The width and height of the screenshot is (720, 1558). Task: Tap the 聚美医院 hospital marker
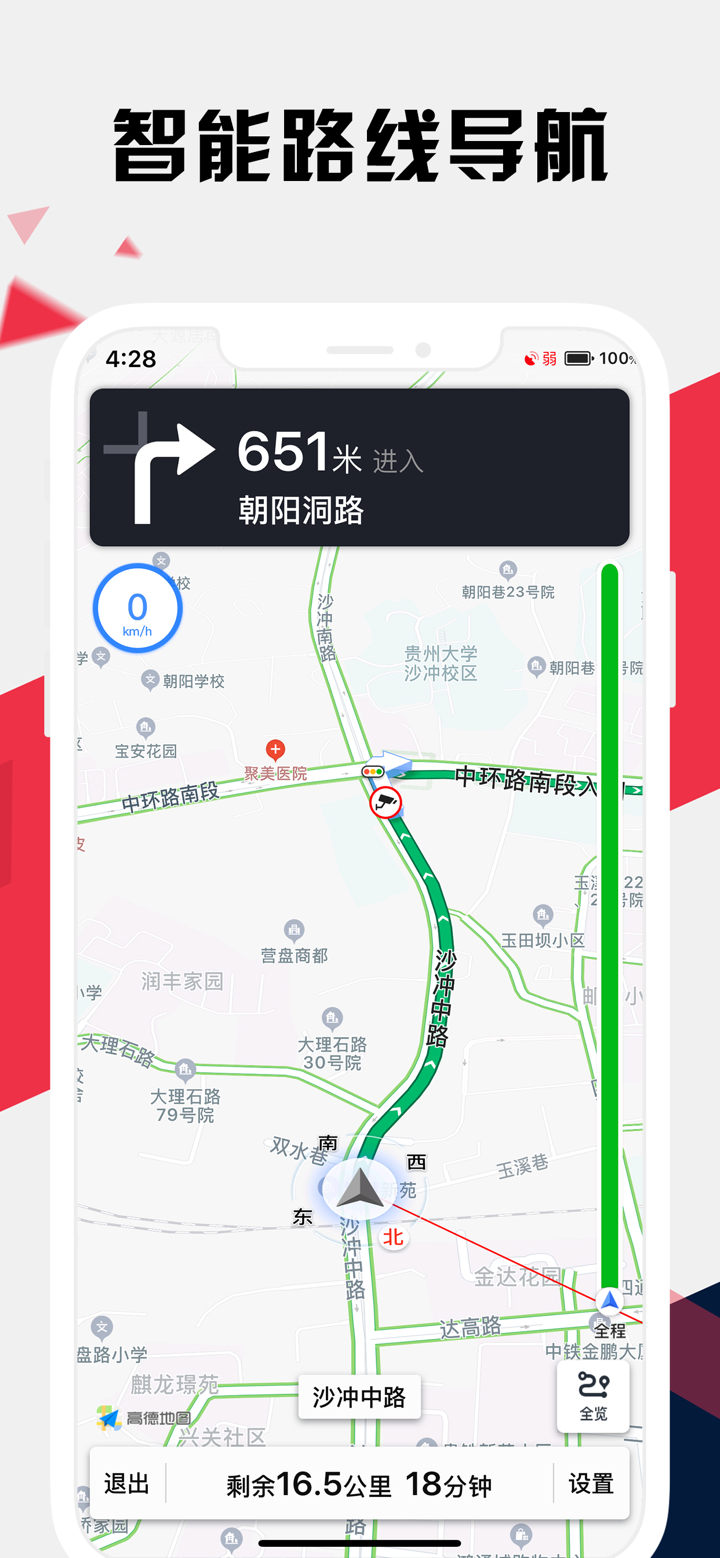pos(275,751)
